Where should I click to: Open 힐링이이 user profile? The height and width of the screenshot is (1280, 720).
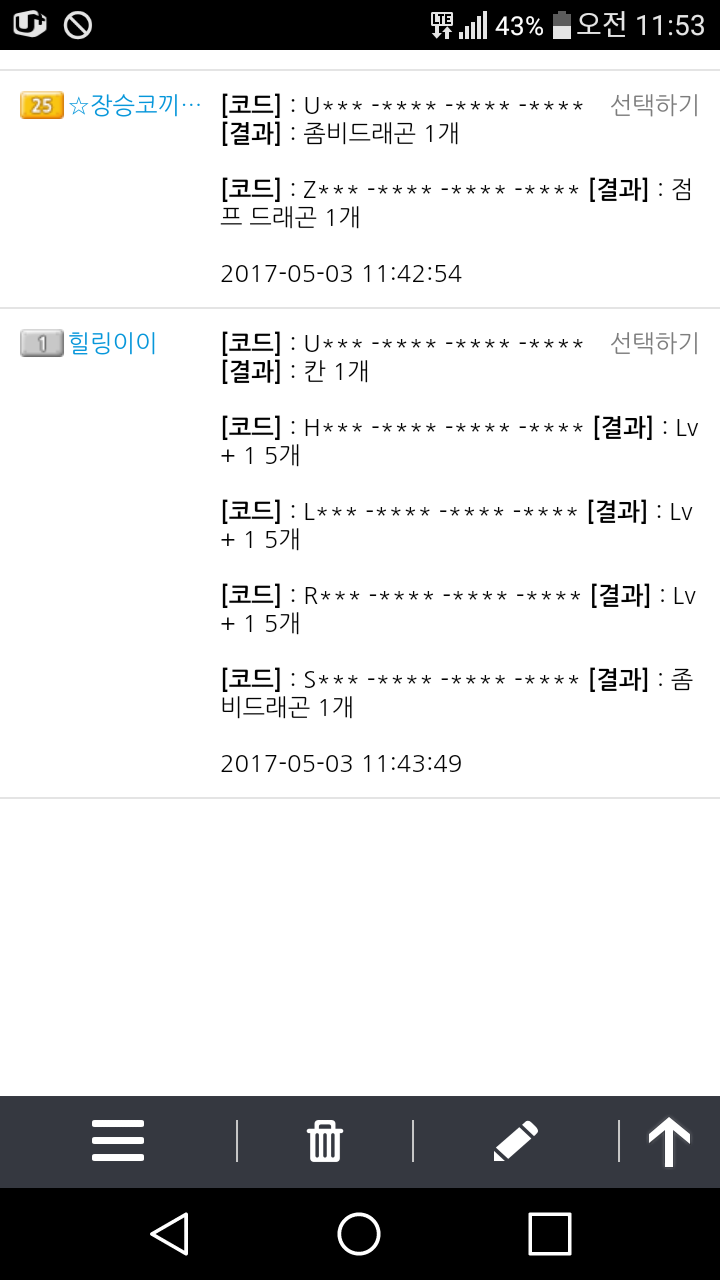(x=112, y=343)
